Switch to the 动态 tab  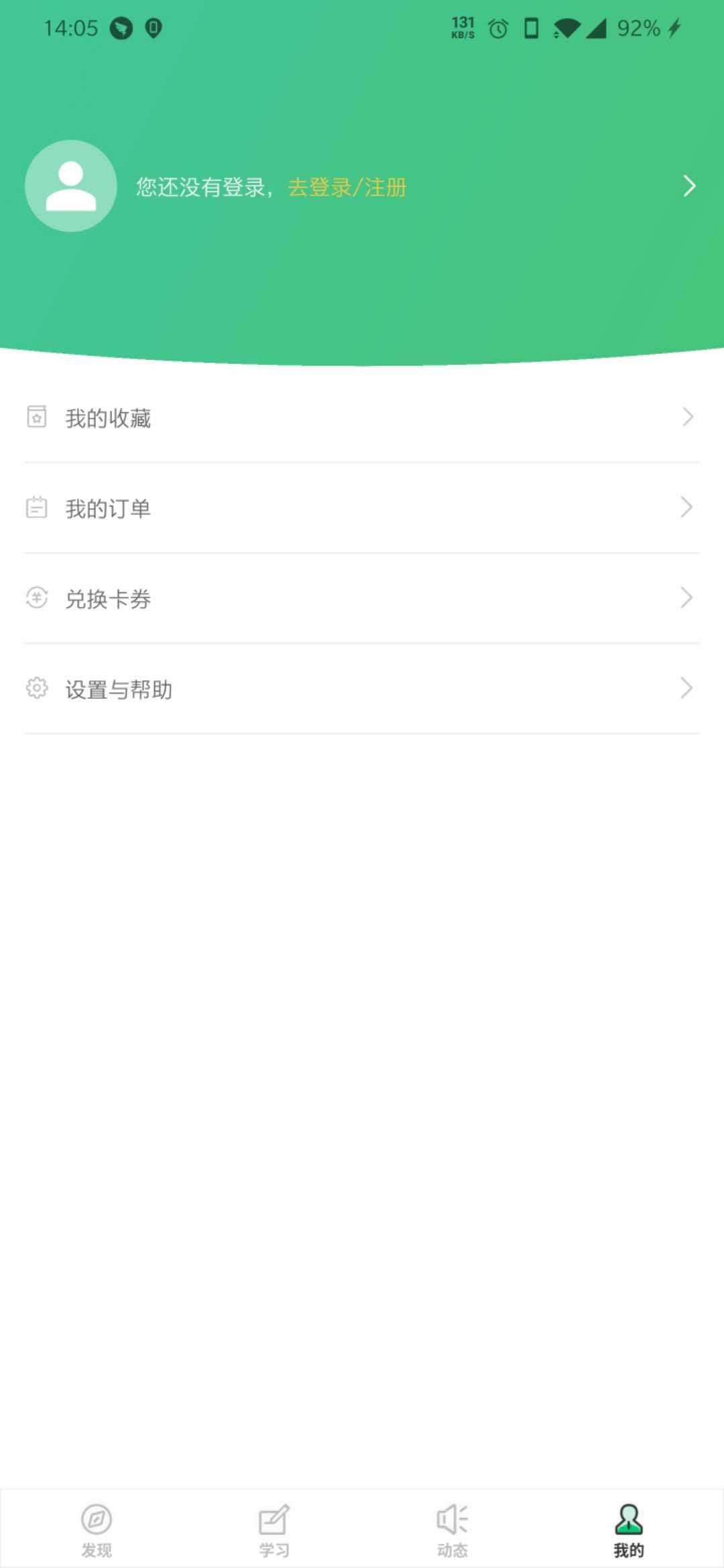tap(452, 1529)
